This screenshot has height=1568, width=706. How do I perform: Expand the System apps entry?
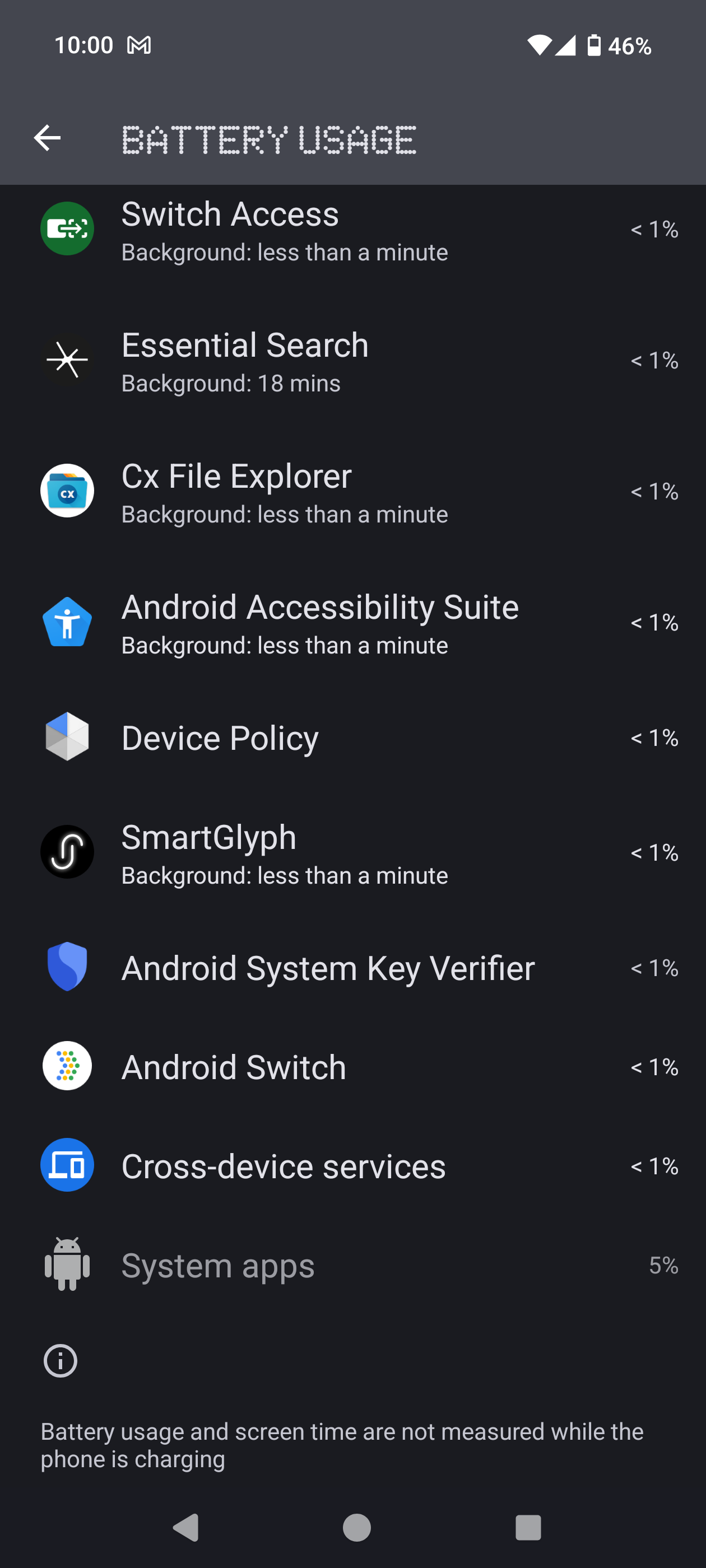coord(352,1265)
